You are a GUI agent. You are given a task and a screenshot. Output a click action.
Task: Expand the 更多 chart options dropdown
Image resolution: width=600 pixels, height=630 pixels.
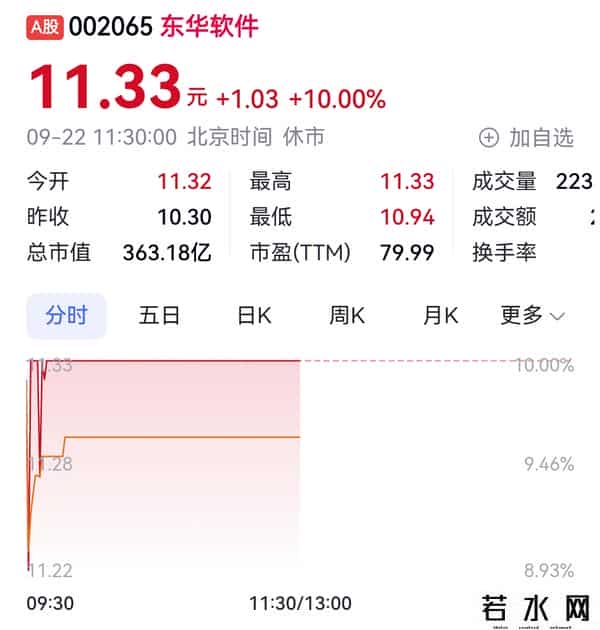(532, 316)
